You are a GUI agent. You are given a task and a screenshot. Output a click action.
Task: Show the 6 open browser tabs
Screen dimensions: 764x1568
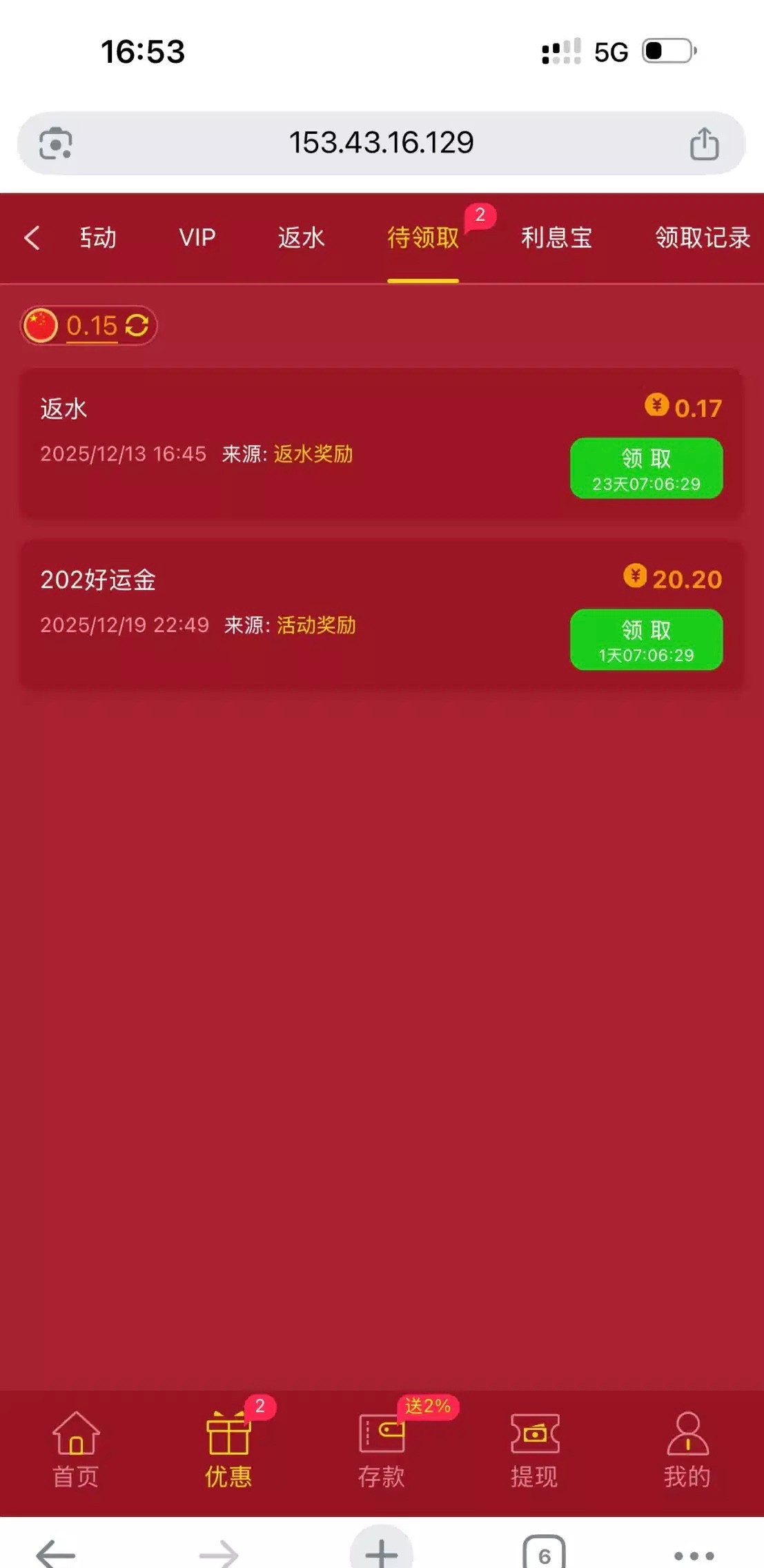pos(544,1554)
